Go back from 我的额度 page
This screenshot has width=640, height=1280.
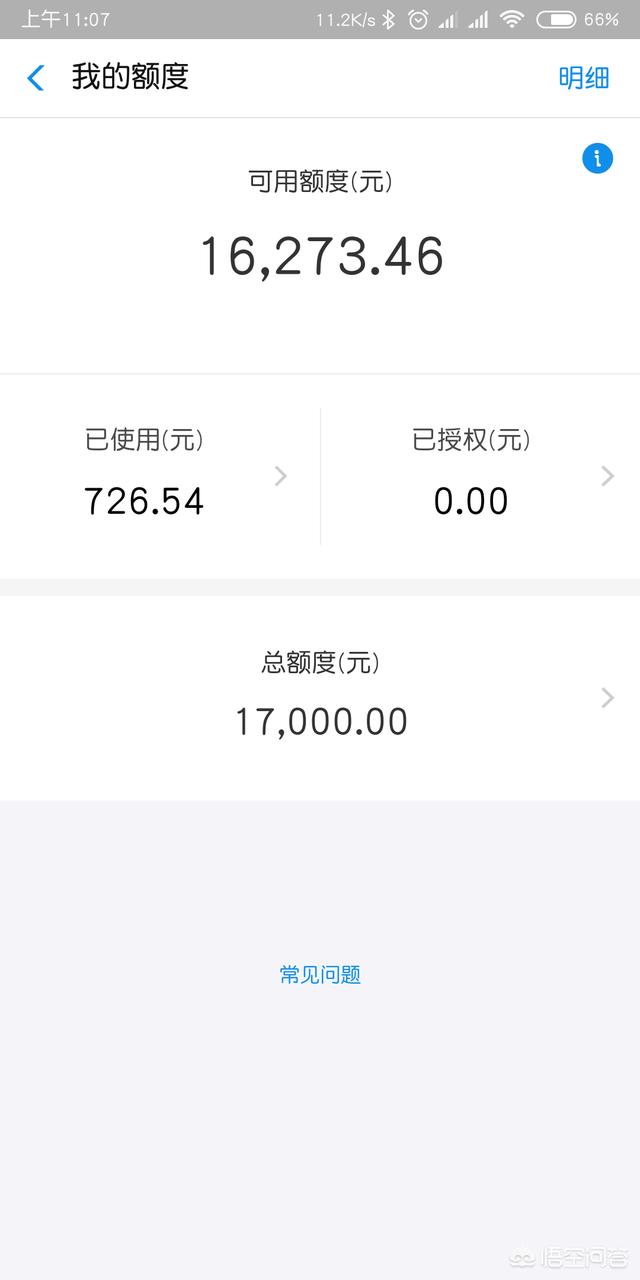pos(36,78)
